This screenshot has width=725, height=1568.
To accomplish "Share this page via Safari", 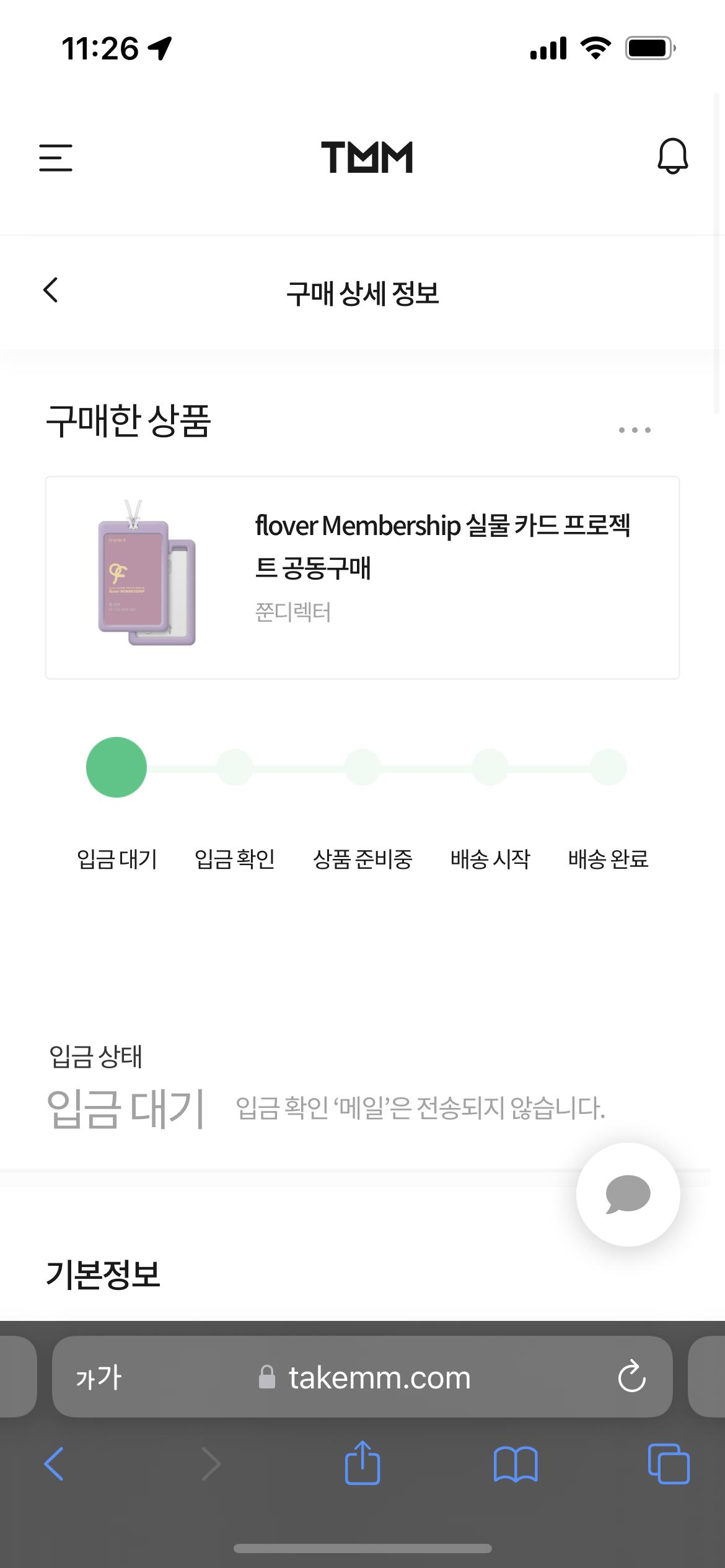I will point(362,1463).
